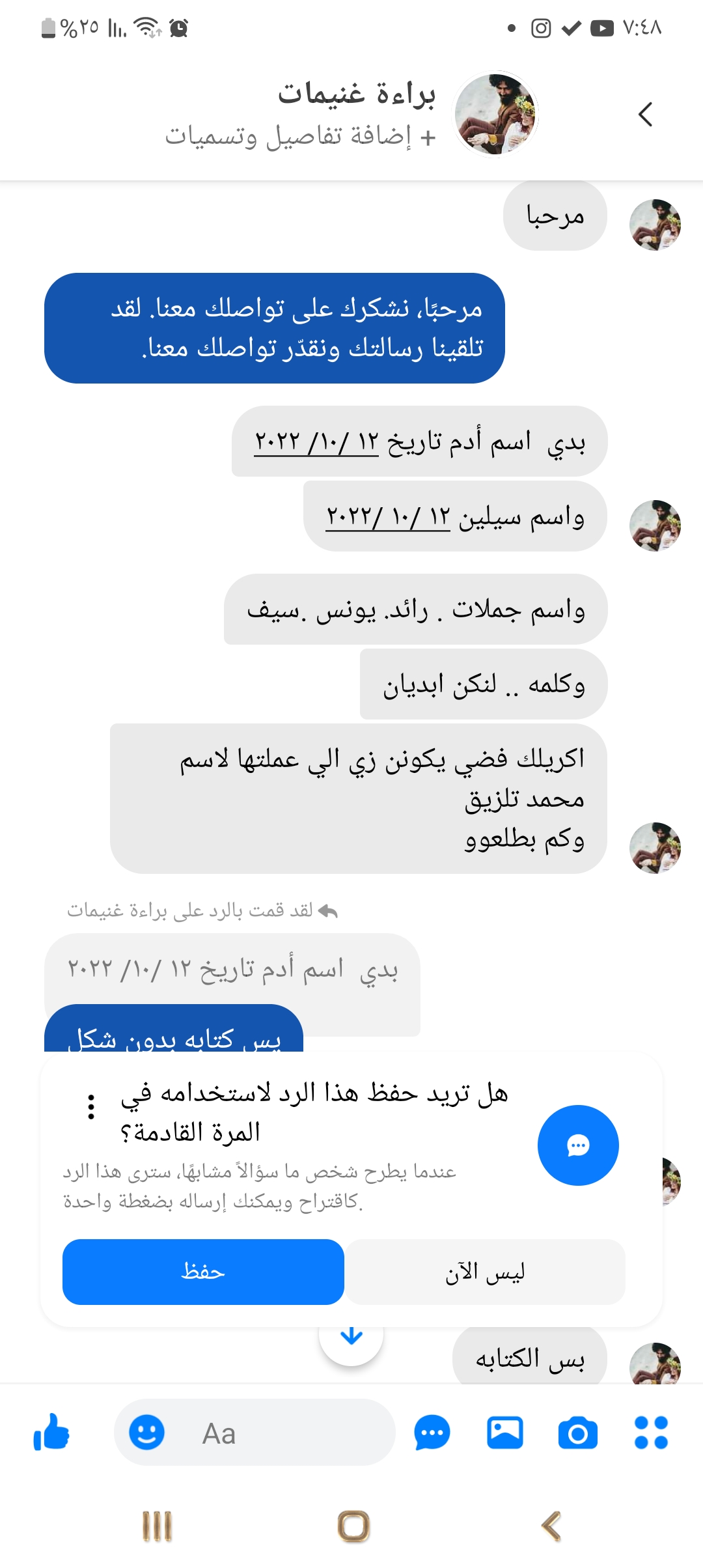Viewport: 703px width, 1568px height.
Task: Go back using the header arrow
Action: coord(645,115)
